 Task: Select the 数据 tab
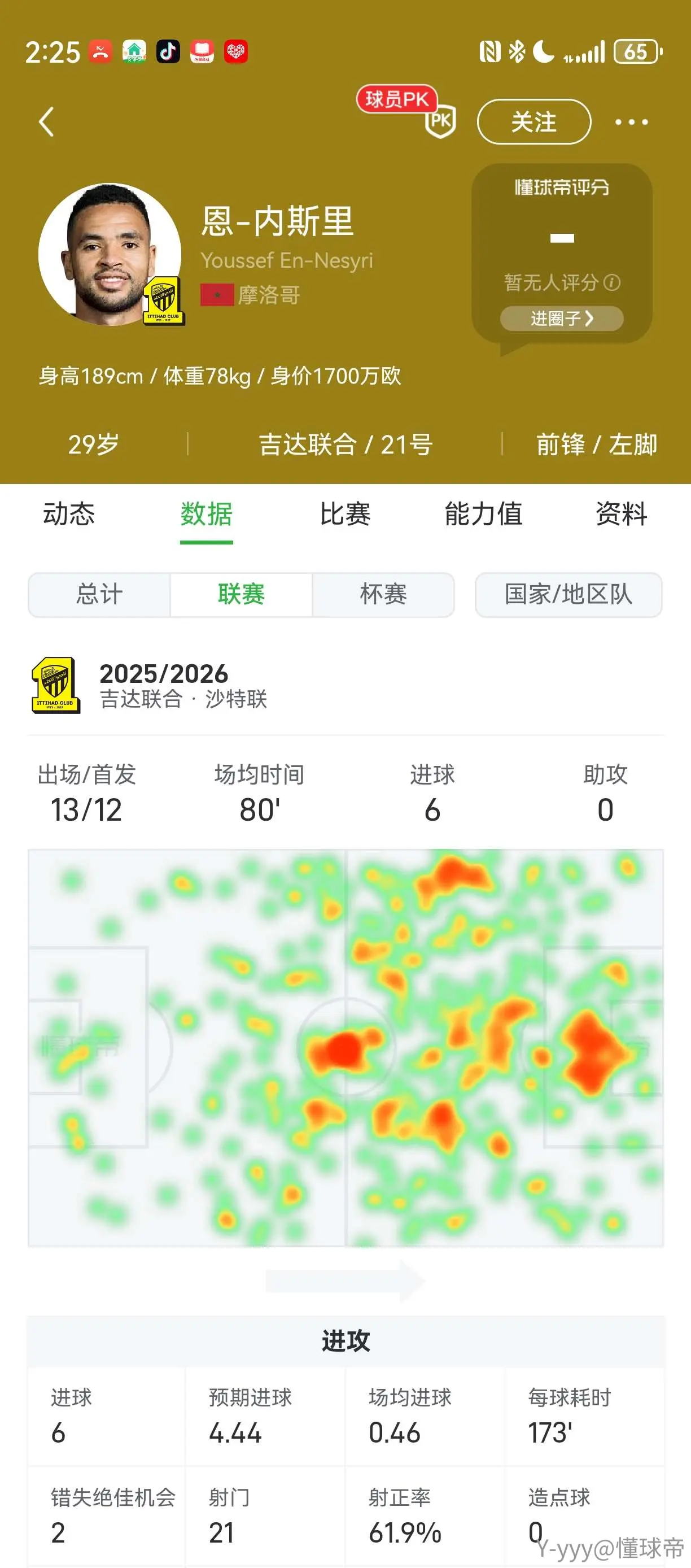click(207, 514)
